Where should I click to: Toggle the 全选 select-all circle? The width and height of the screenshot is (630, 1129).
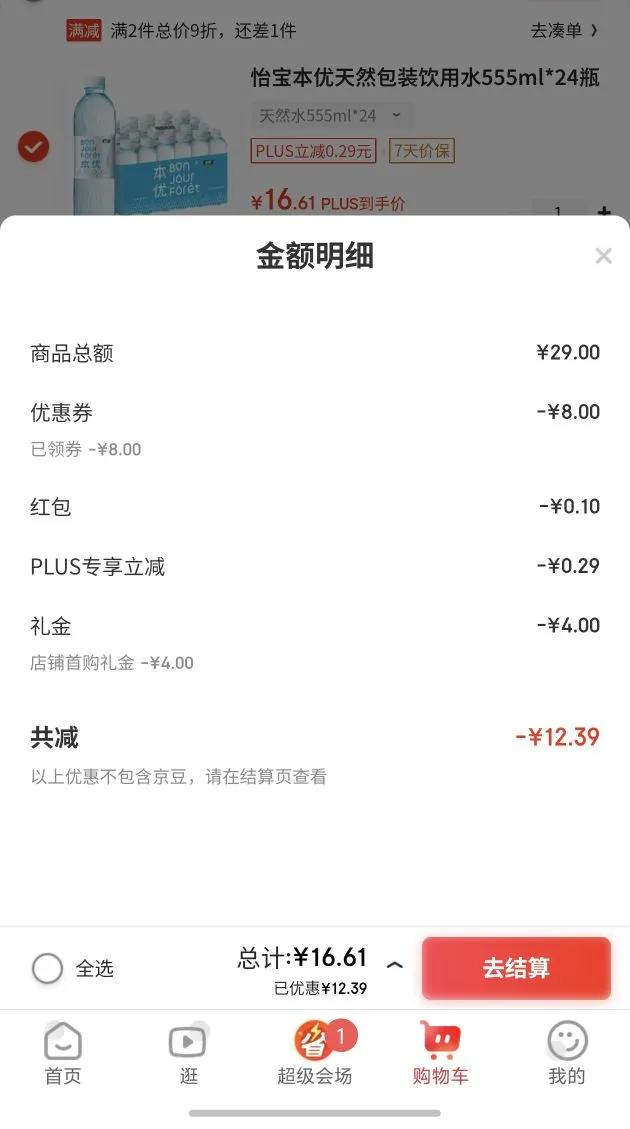[47, 968]
